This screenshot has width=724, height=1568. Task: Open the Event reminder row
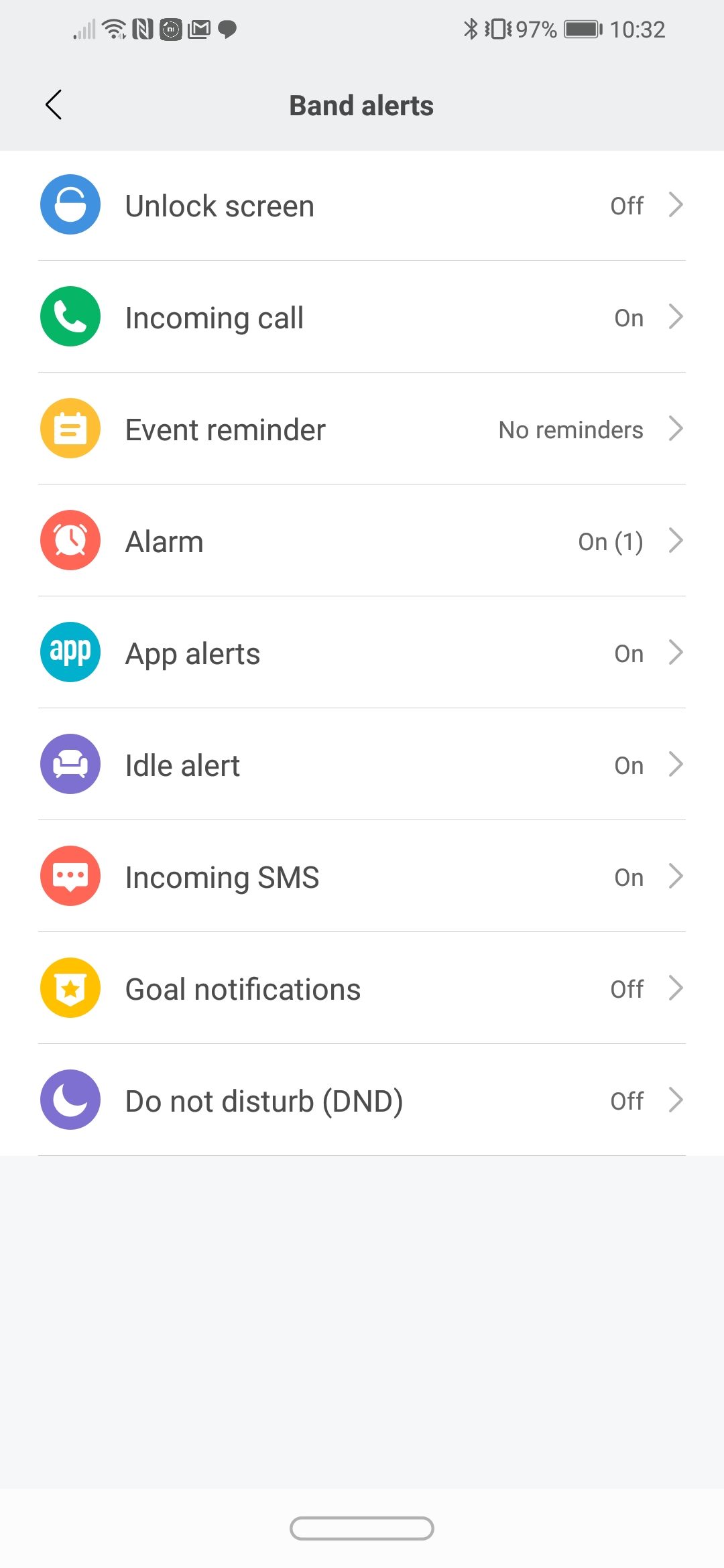click(x=362, y=429)
